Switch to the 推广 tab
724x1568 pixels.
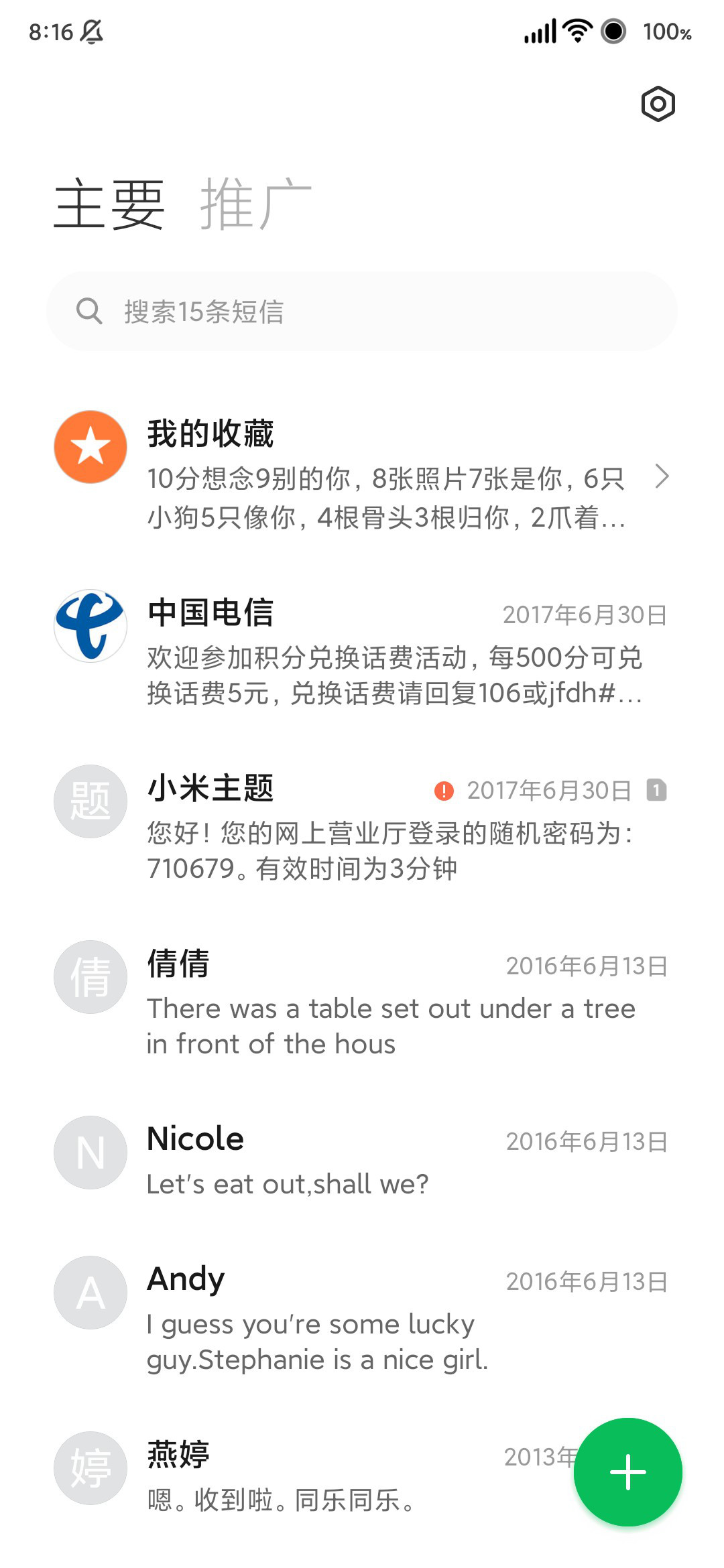coord(255,204)
